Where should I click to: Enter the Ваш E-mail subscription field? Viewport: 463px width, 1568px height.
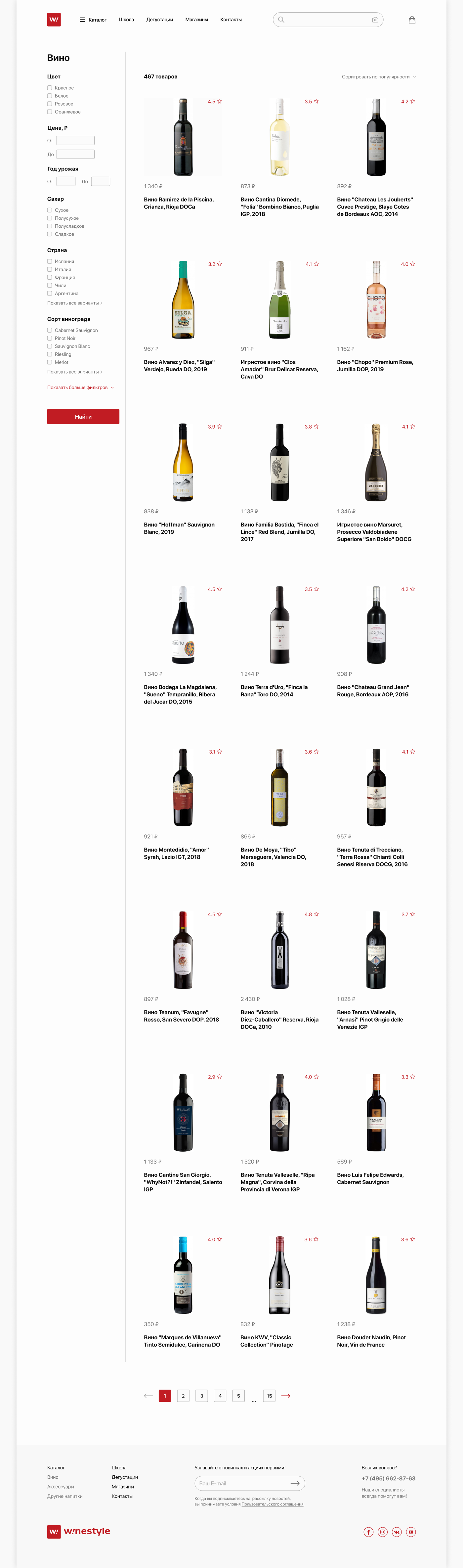243,1483
